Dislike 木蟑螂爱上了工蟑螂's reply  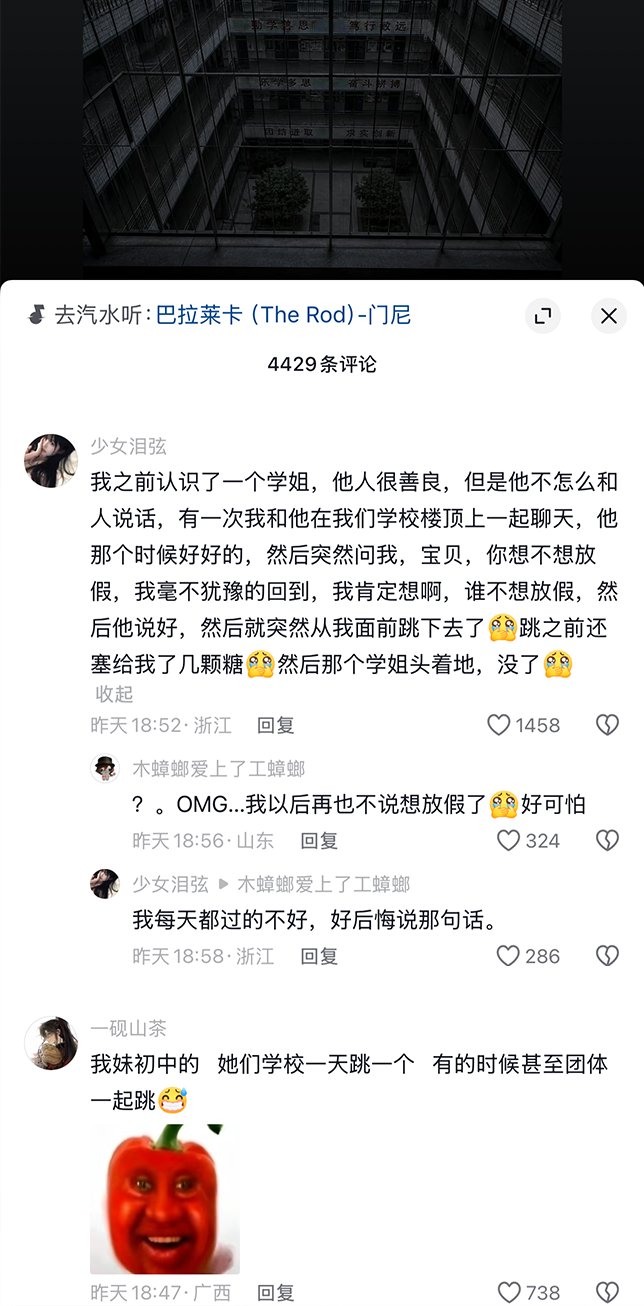coord(607,841)
